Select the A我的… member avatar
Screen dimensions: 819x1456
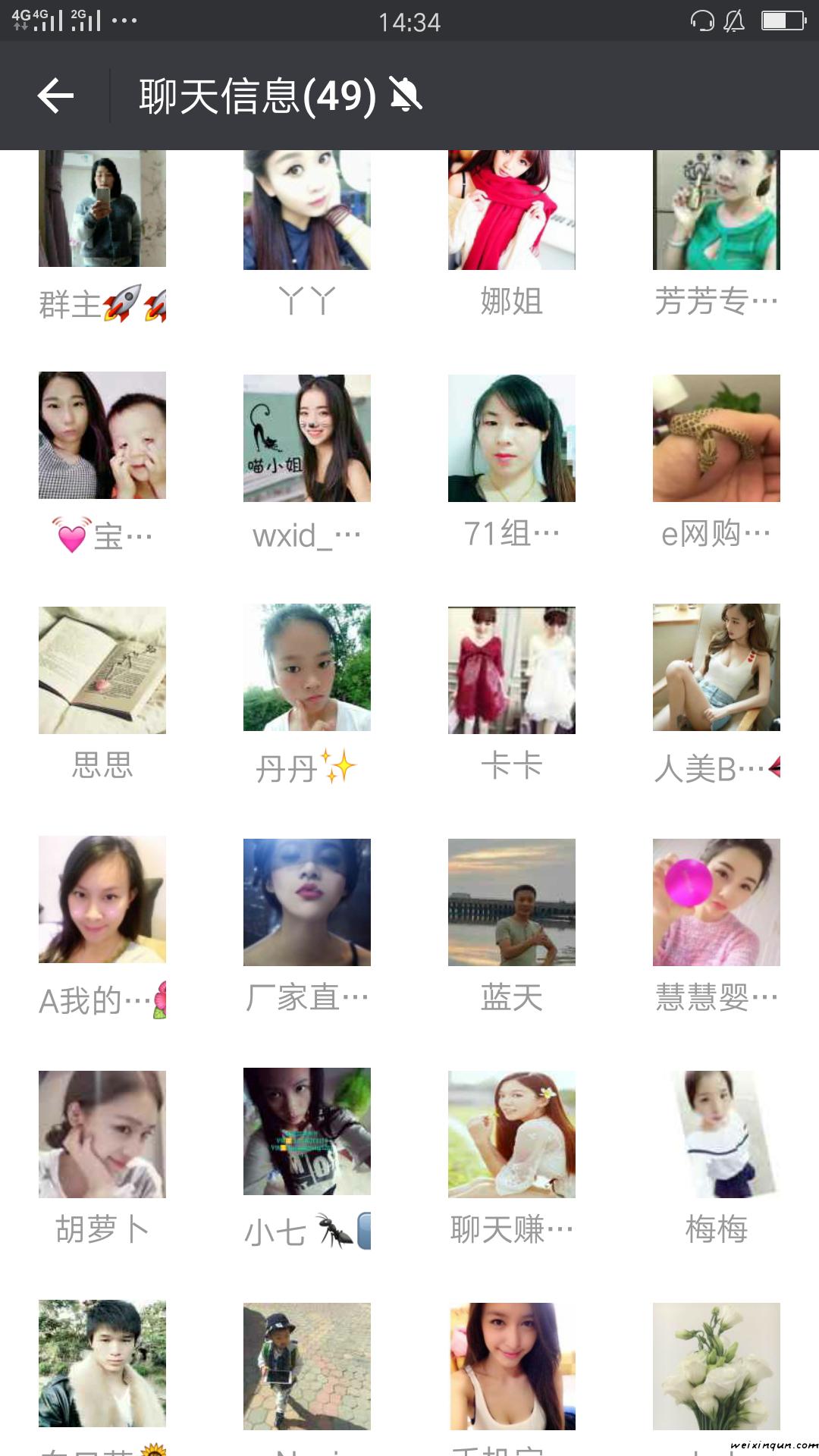102,899
